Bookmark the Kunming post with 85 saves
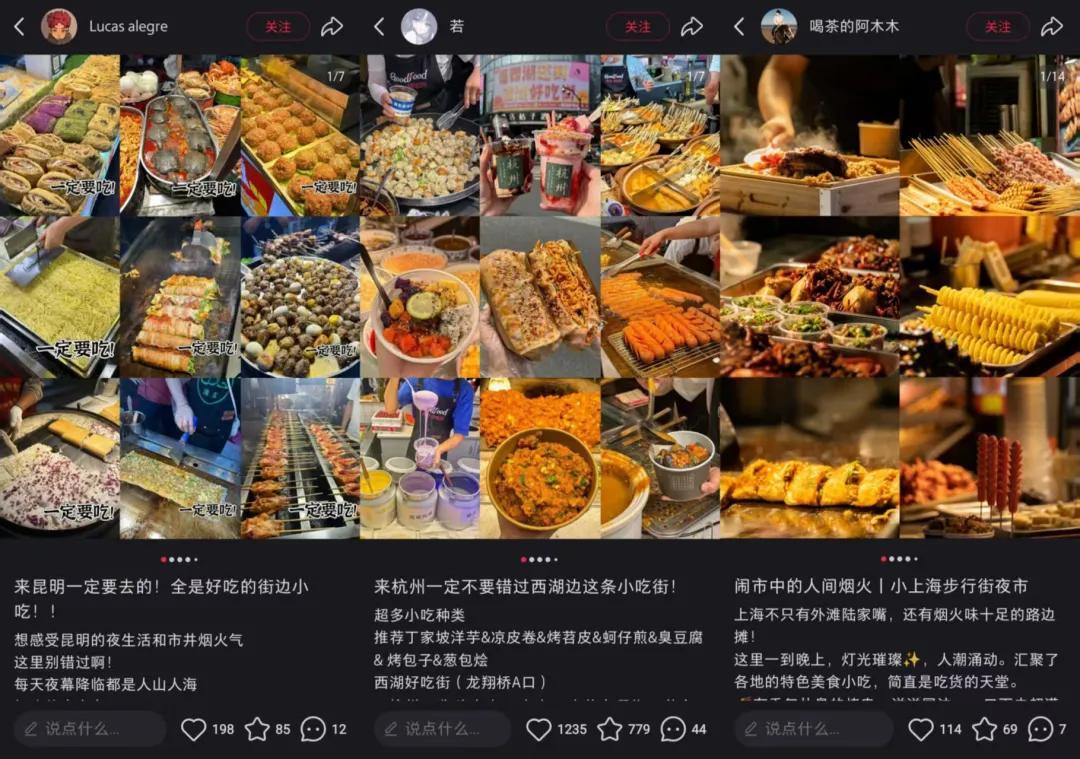 258,729
